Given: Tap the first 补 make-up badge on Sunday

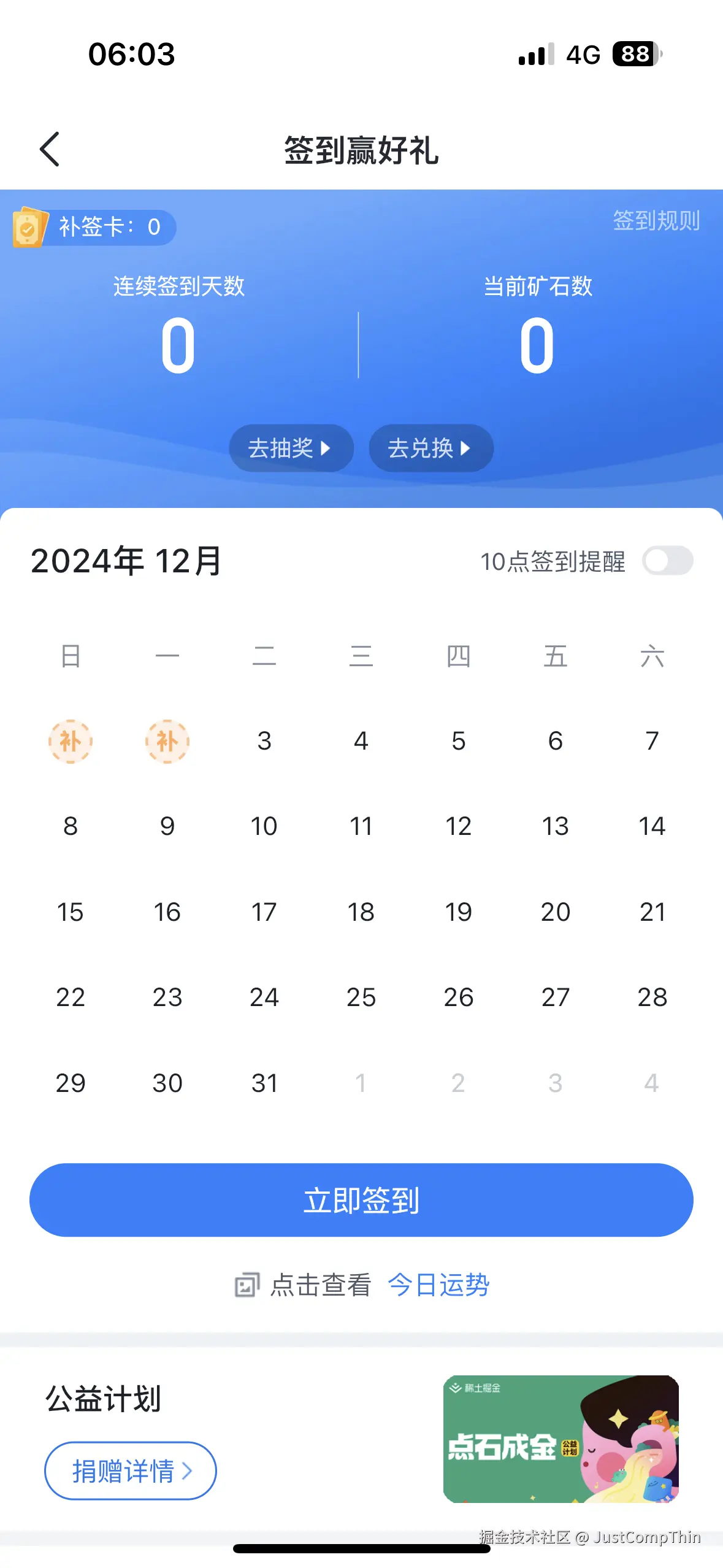Looking at the screenshot, I should (71, 741).
